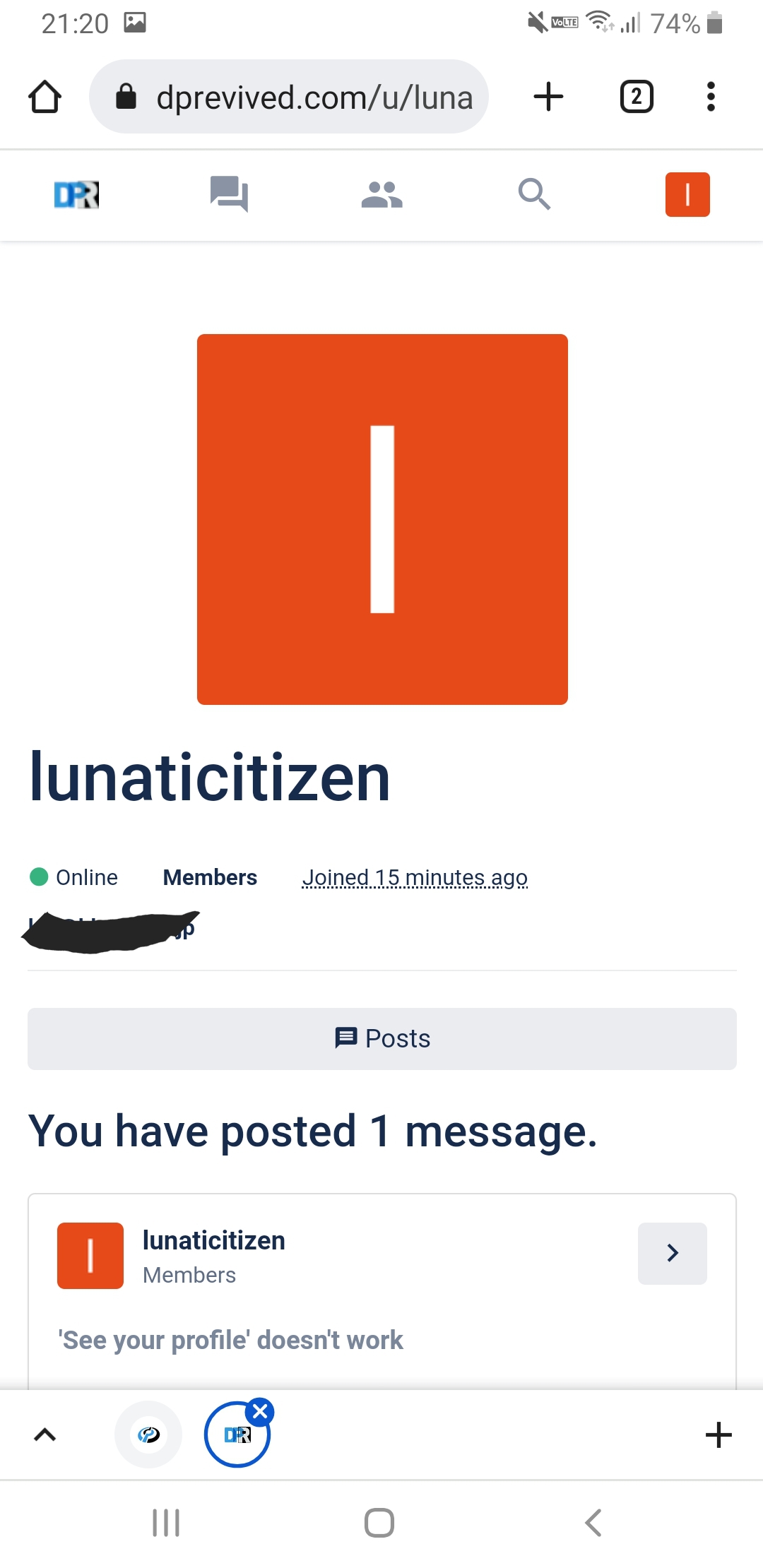763x1568 pixels.
Task: Open the members people icon
Action: 381,194
